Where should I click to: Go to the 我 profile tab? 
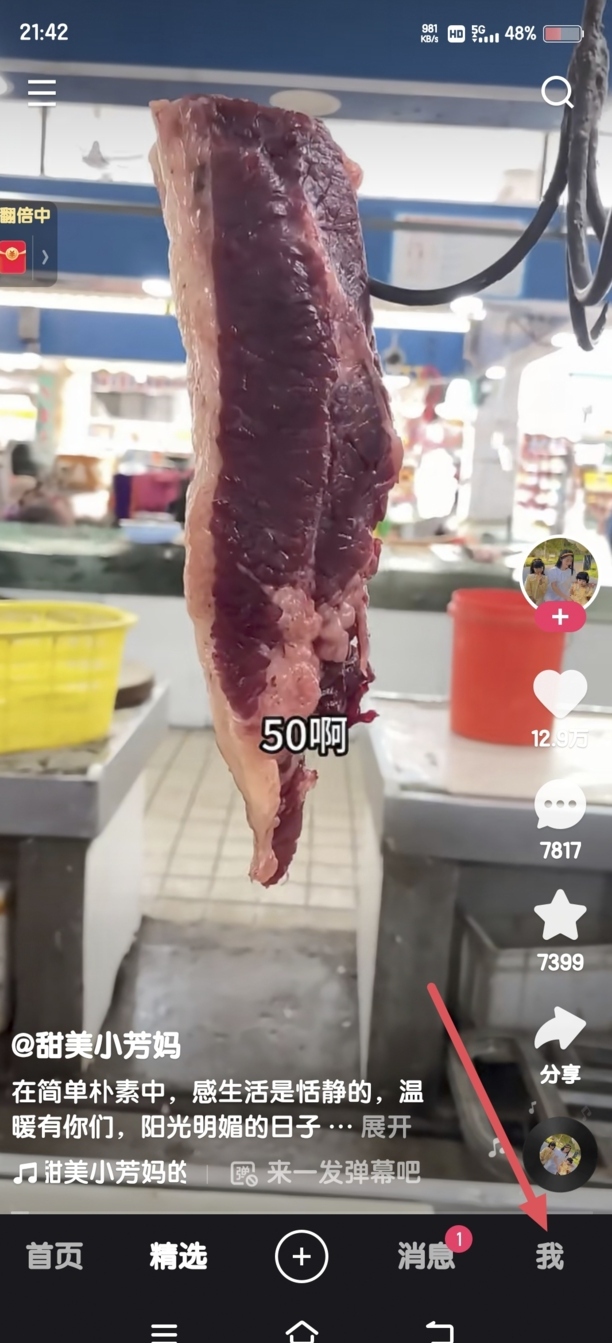(x=549, y=1256)
